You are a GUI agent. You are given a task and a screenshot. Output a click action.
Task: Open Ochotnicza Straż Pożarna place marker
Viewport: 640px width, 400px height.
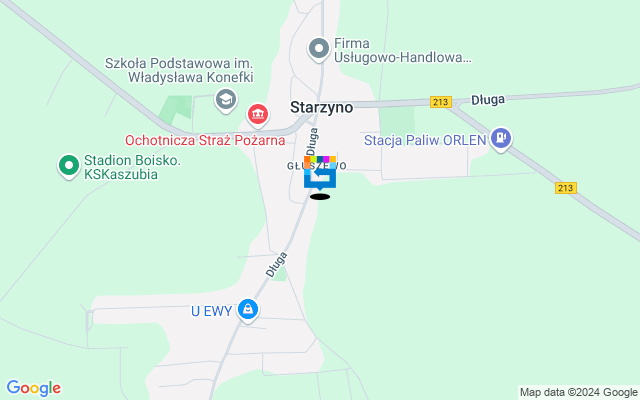tap(258, 116)
